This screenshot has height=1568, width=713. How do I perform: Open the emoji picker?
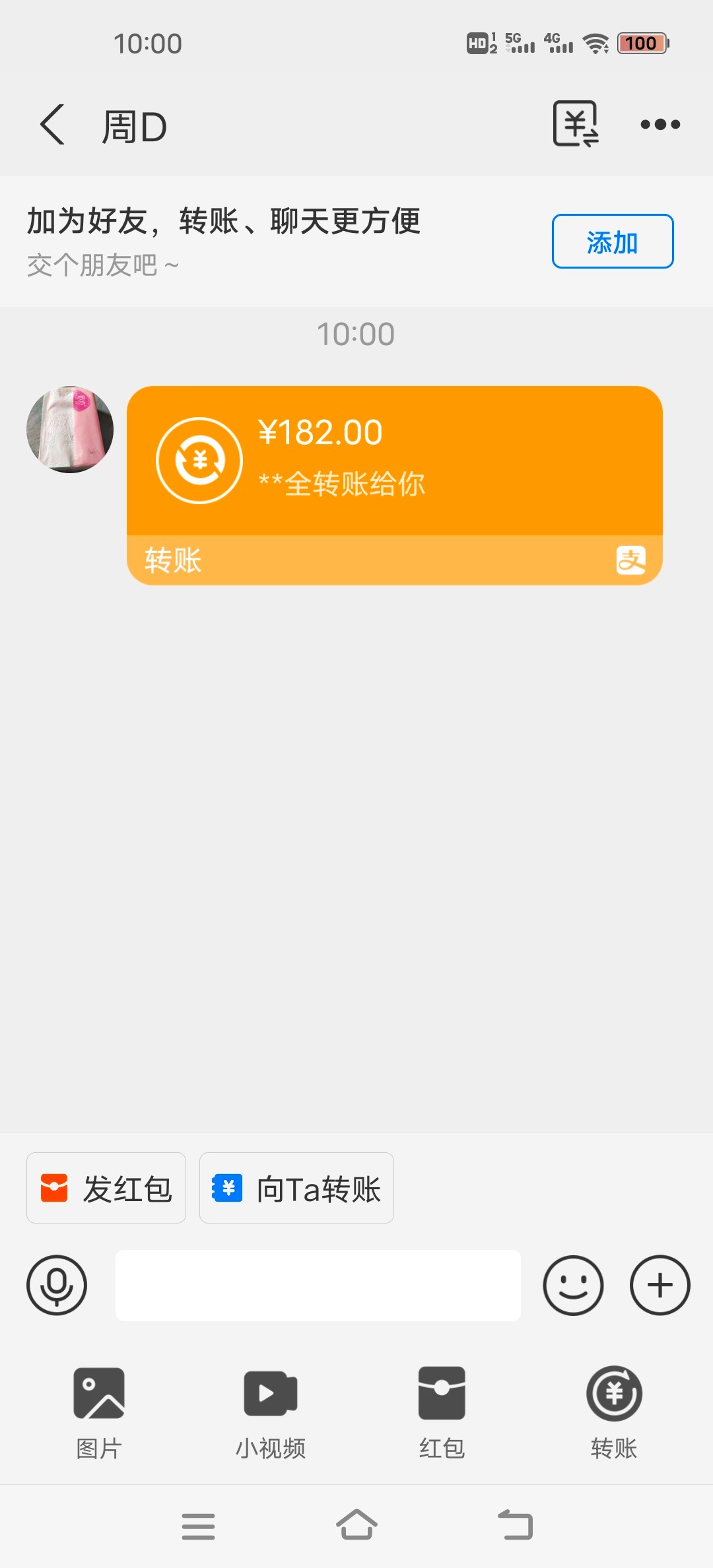click(x=573, y=1286)
